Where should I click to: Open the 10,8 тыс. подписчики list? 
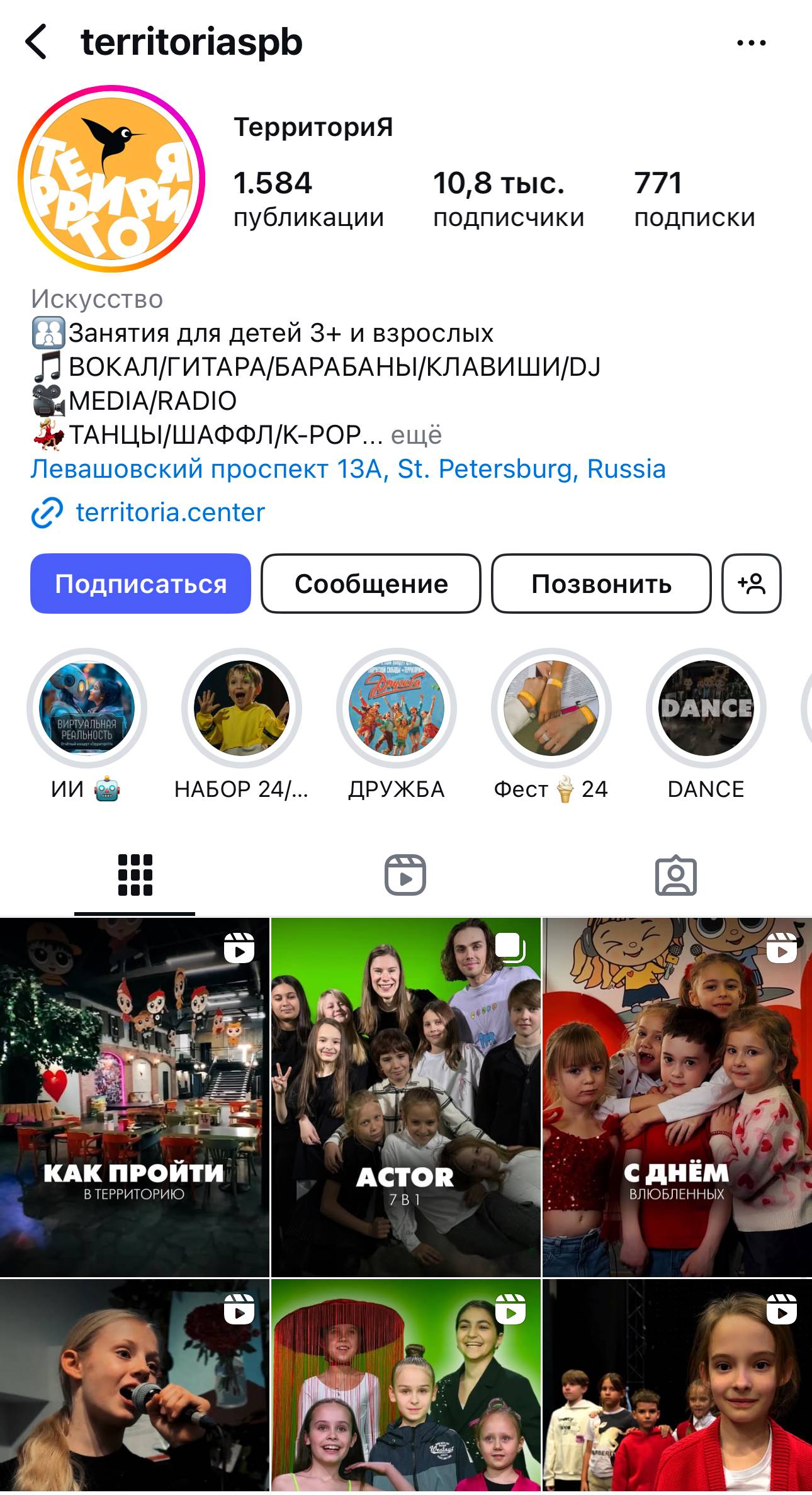508,198
